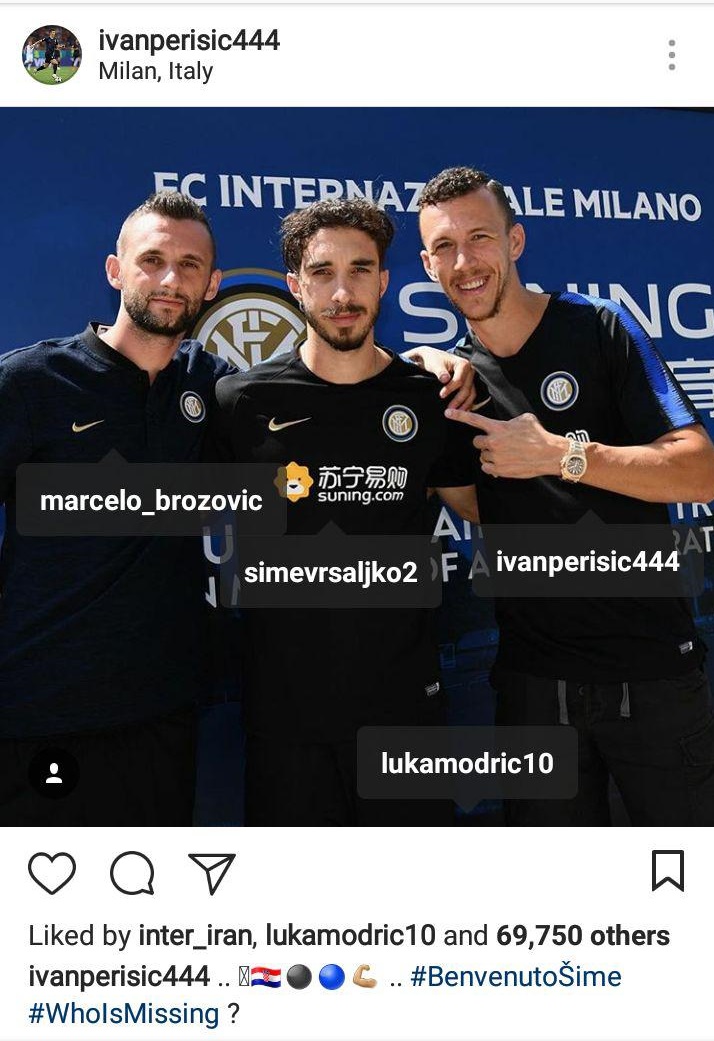Image resolution: width=714 pixels, height=1041 pixels.
Task: Bookmark this post
Action: [668, 871]
